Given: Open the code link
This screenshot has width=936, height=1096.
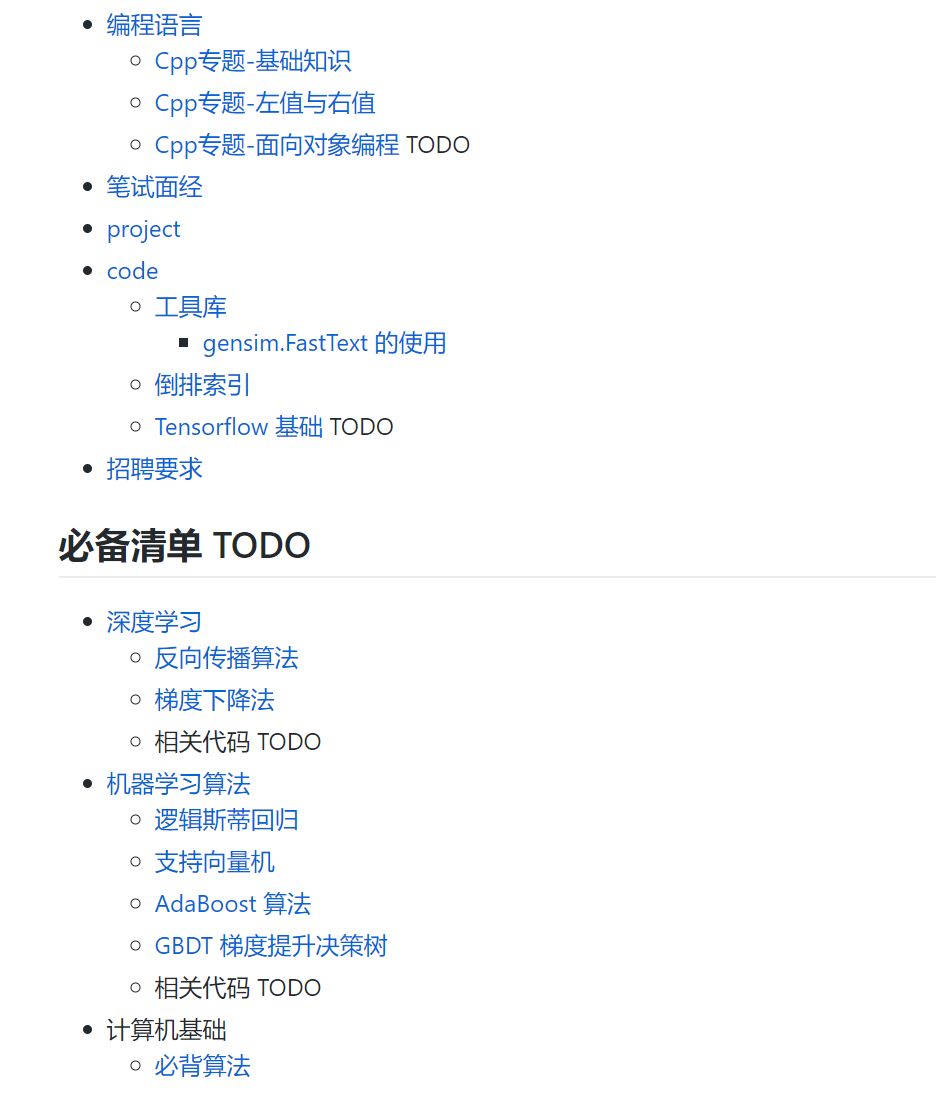Looking at the screenshot, I should tap(132, 271).
